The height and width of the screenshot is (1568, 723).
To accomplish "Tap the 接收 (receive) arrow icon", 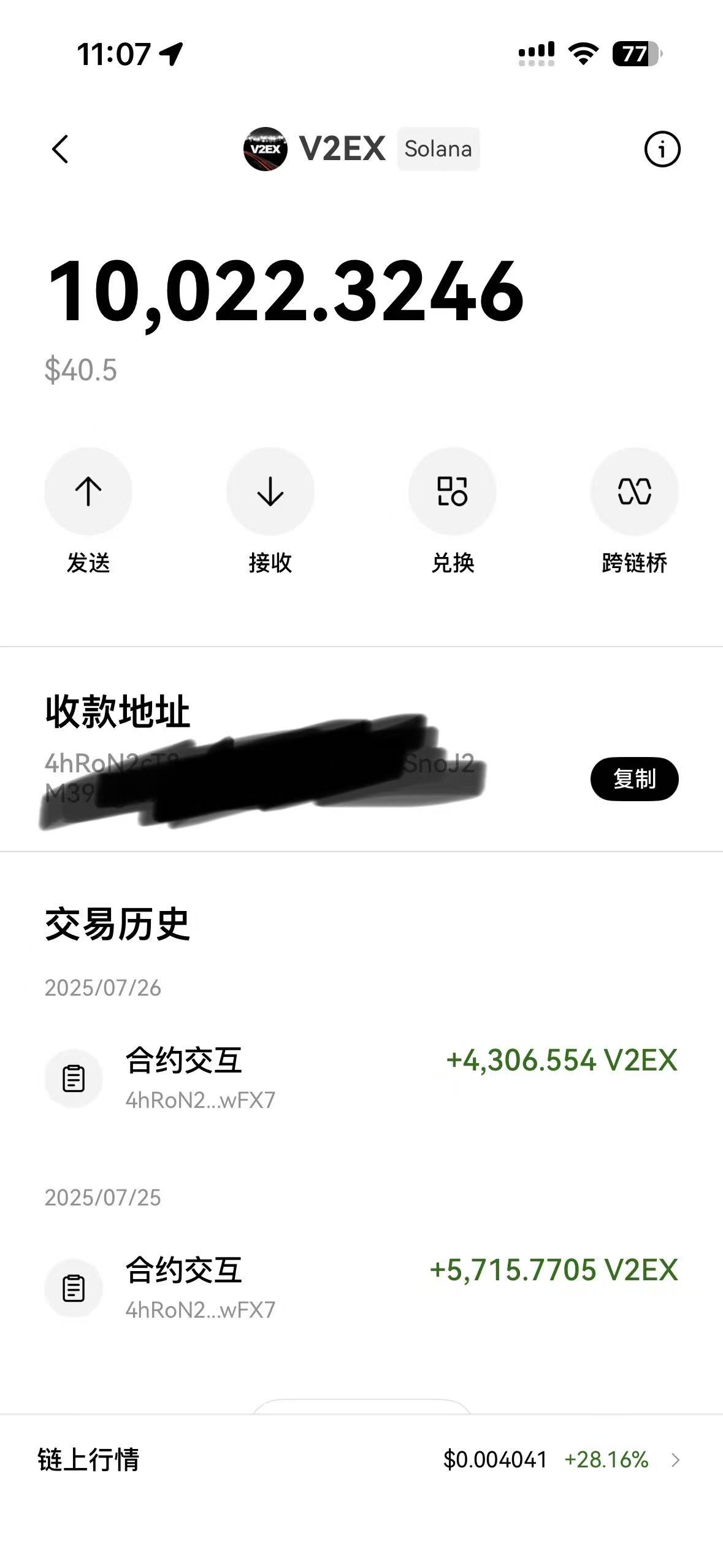I will tap(270, 491).
